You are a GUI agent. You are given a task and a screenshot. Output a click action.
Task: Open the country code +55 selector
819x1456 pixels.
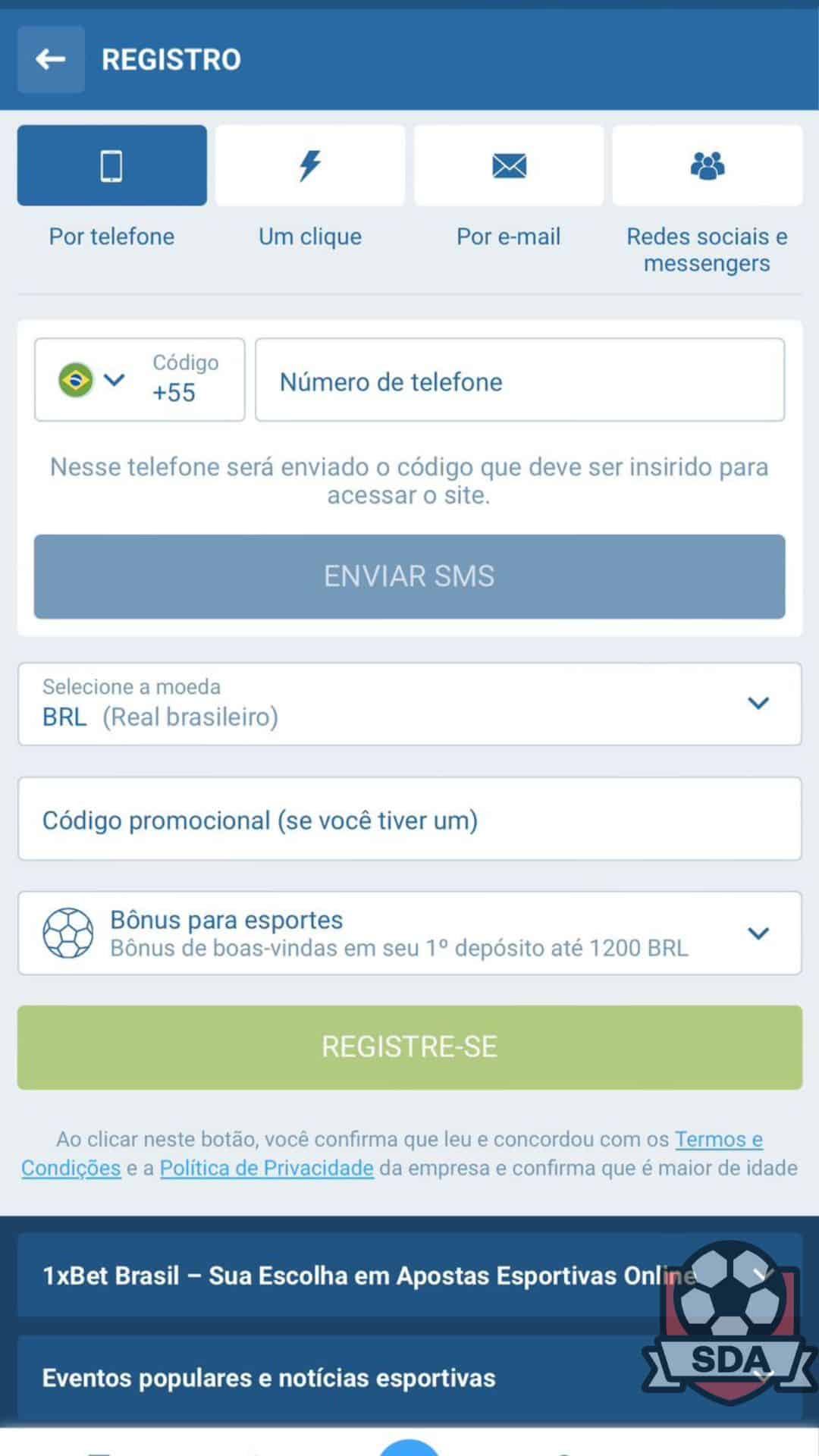(140, 379)
